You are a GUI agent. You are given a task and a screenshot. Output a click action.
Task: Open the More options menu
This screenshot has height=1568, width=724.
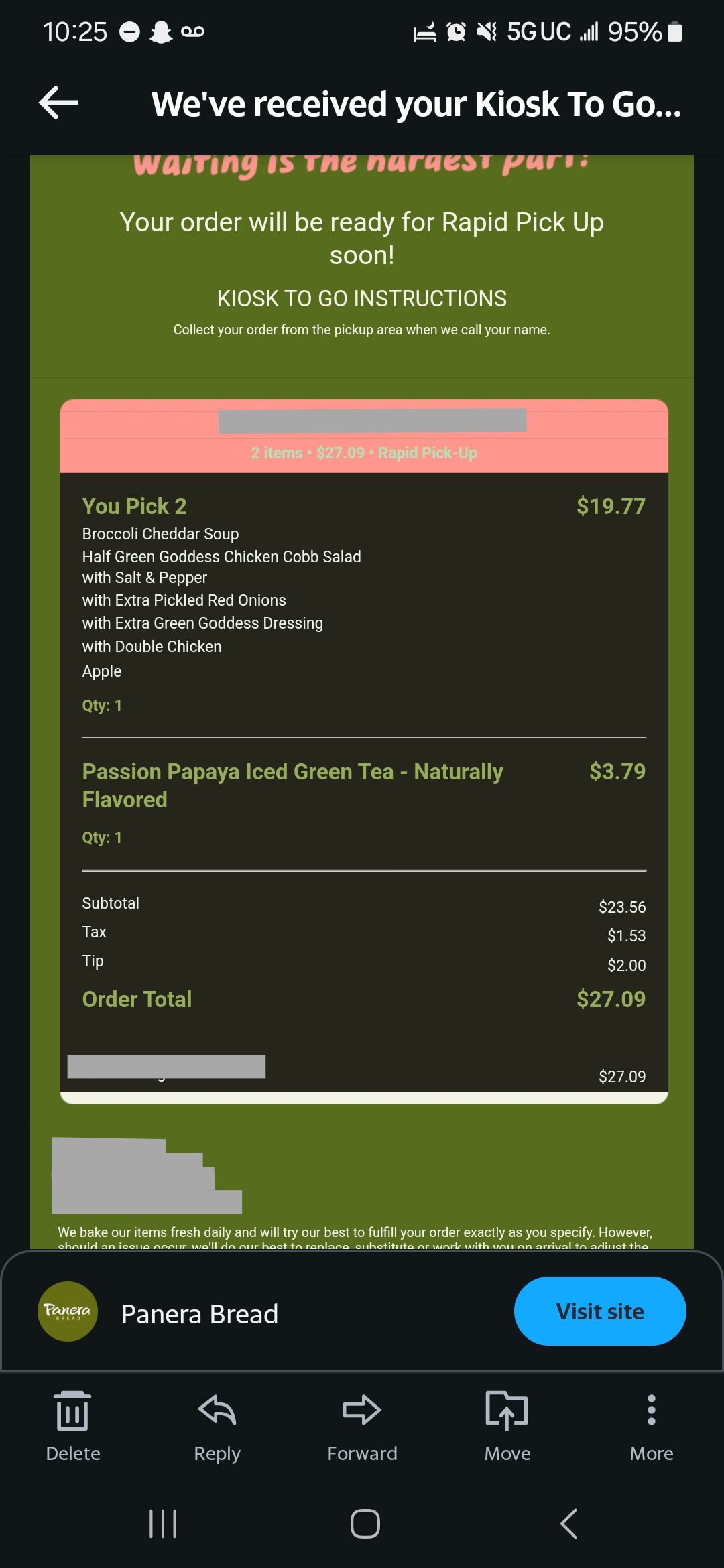(x=652, y=1426)
